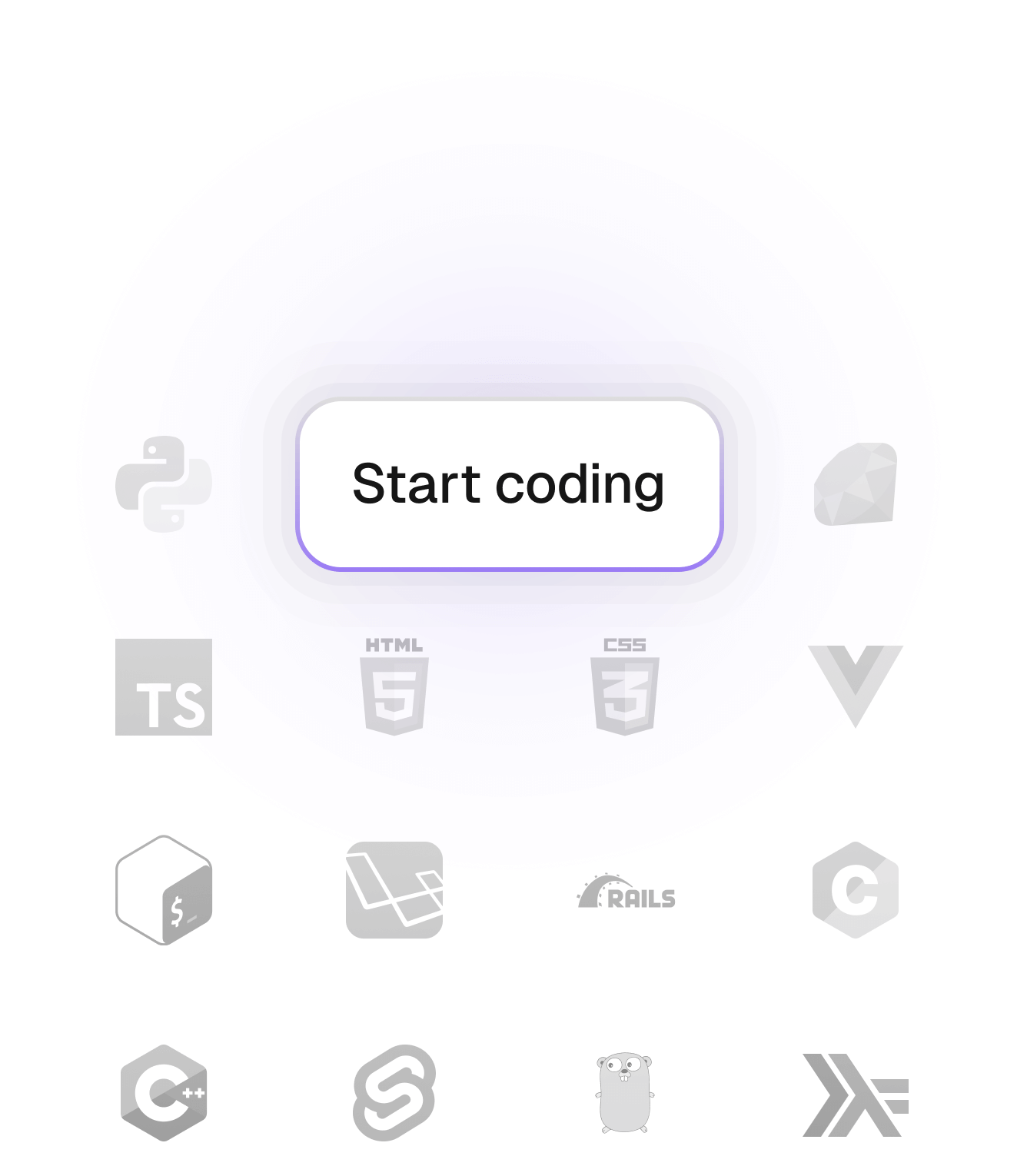Click the Start coding button
Image resolution: width=1017 pixels, height=1176 pixels.
pos(508,484)
